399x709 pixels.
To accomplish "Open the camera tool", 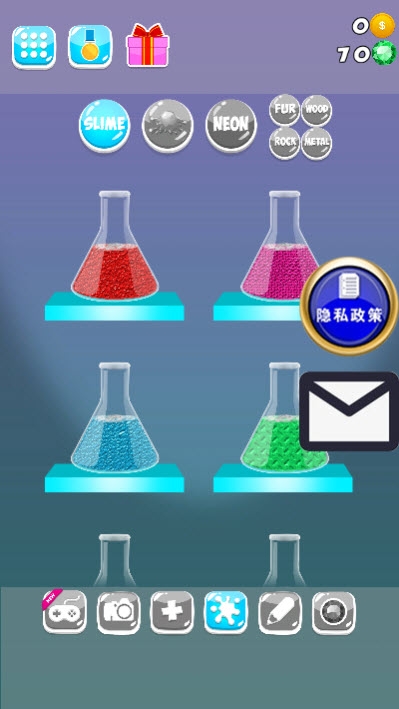I will (119, 612).
